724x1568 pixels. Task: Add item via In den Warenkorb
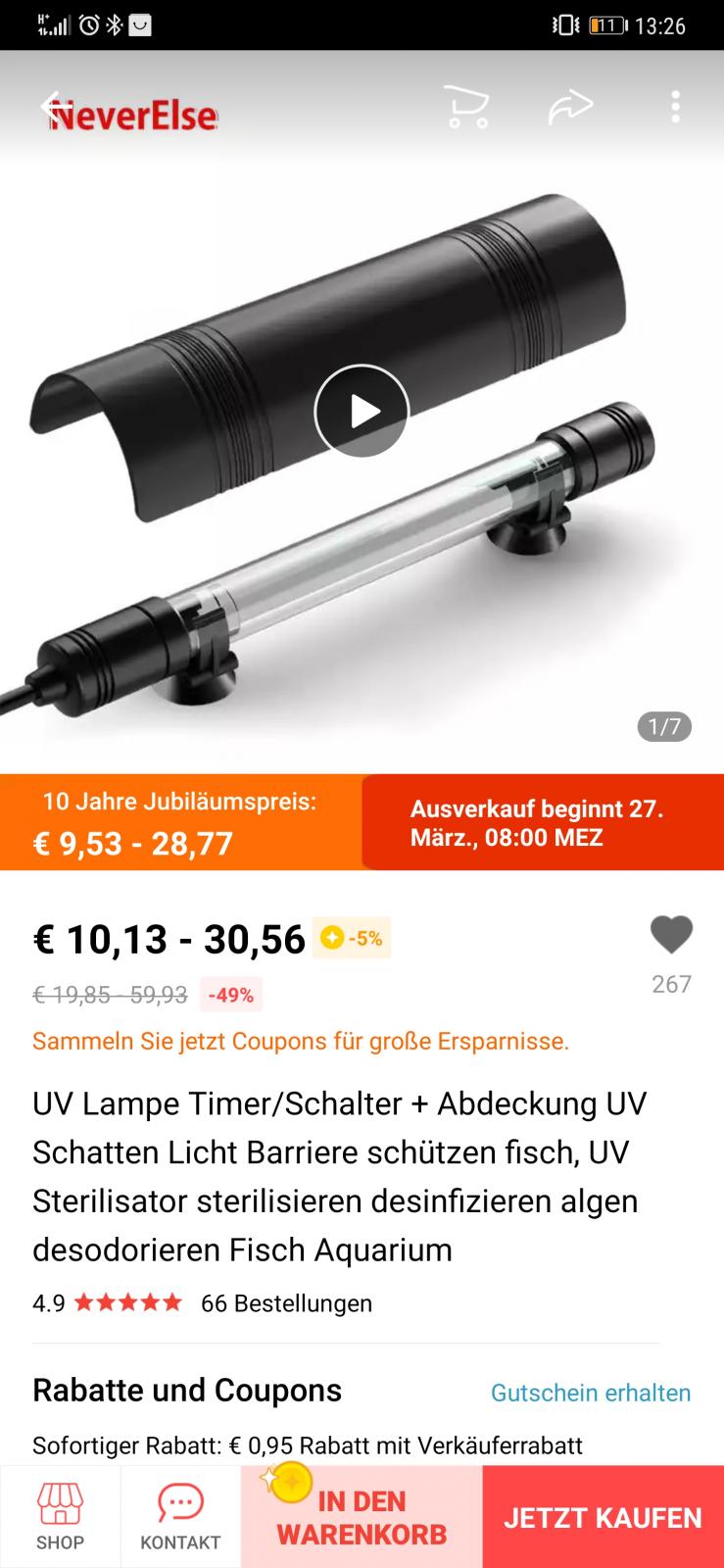[x=362, y=1516]
